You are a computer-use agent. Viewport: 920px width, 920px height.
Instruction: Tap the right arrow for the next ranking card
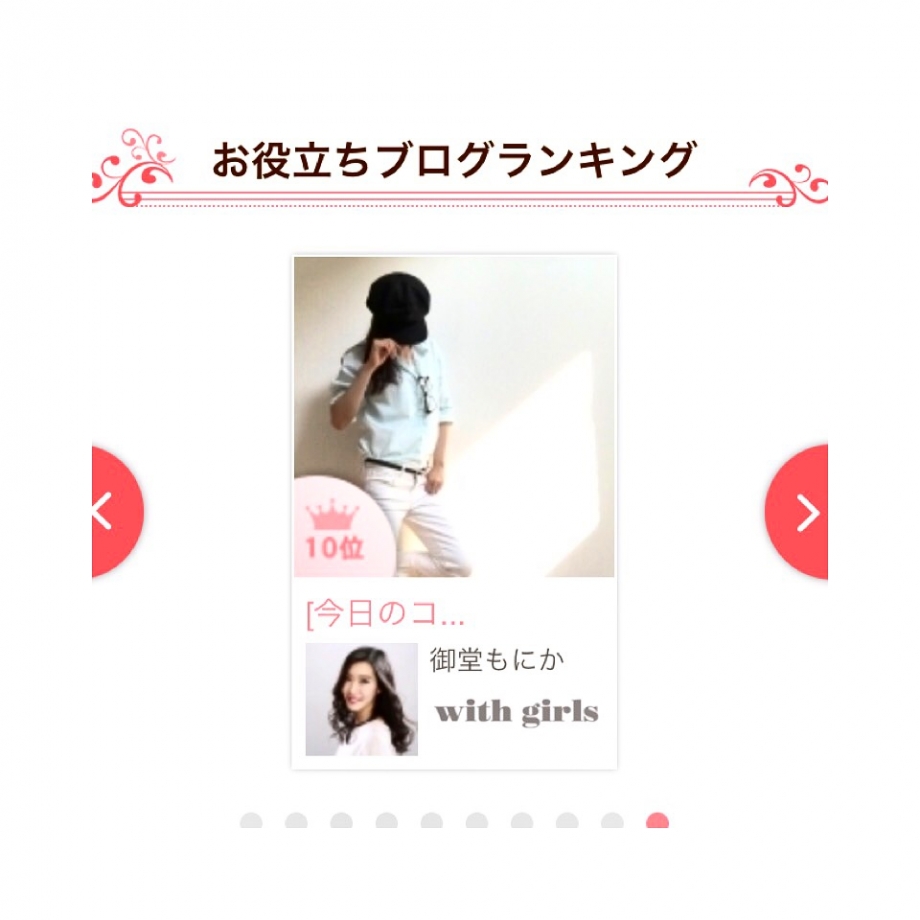[800, 512]
